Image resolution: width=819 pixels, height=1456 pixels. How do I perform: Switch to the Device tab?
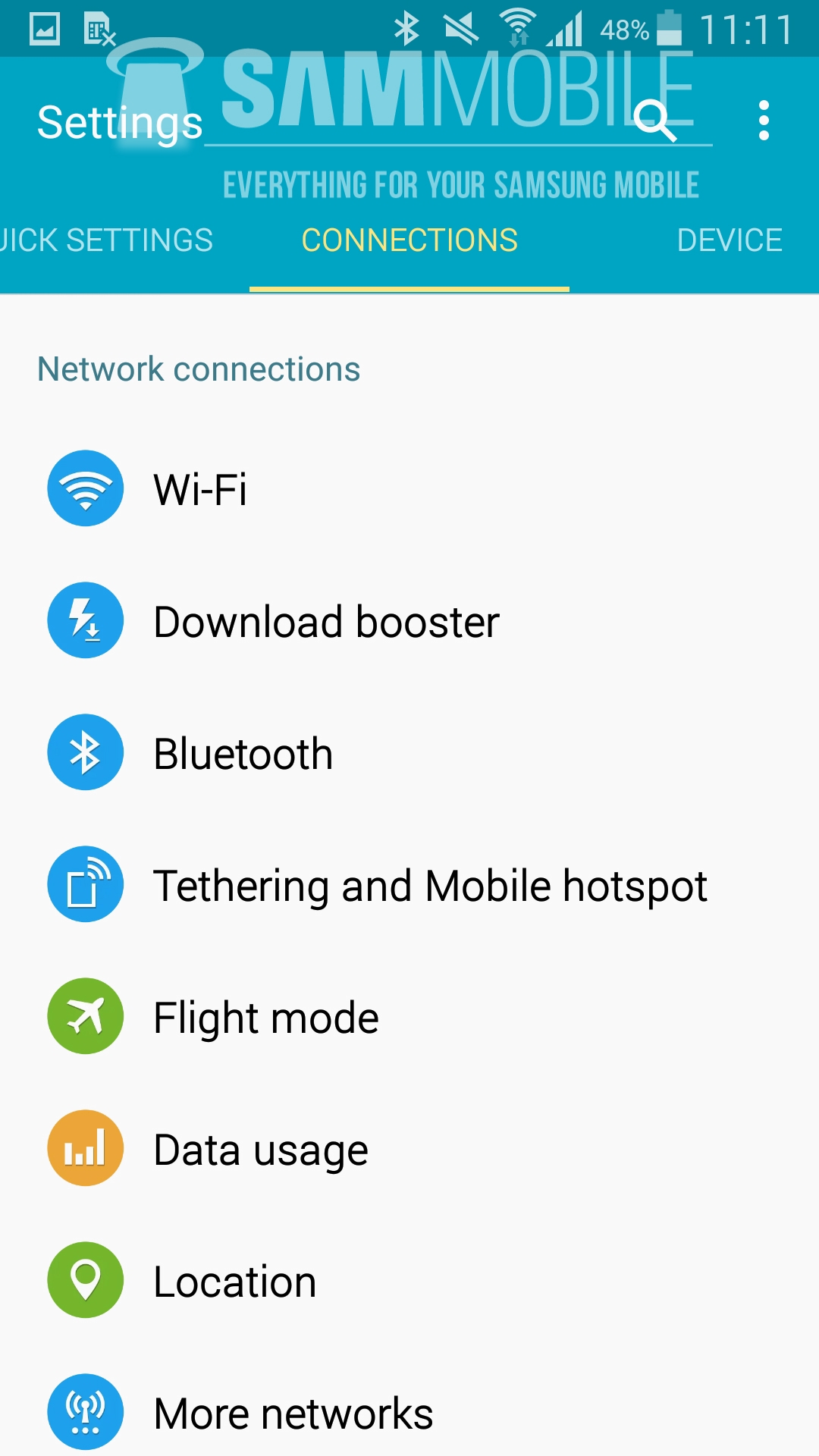tap(729, 241)
